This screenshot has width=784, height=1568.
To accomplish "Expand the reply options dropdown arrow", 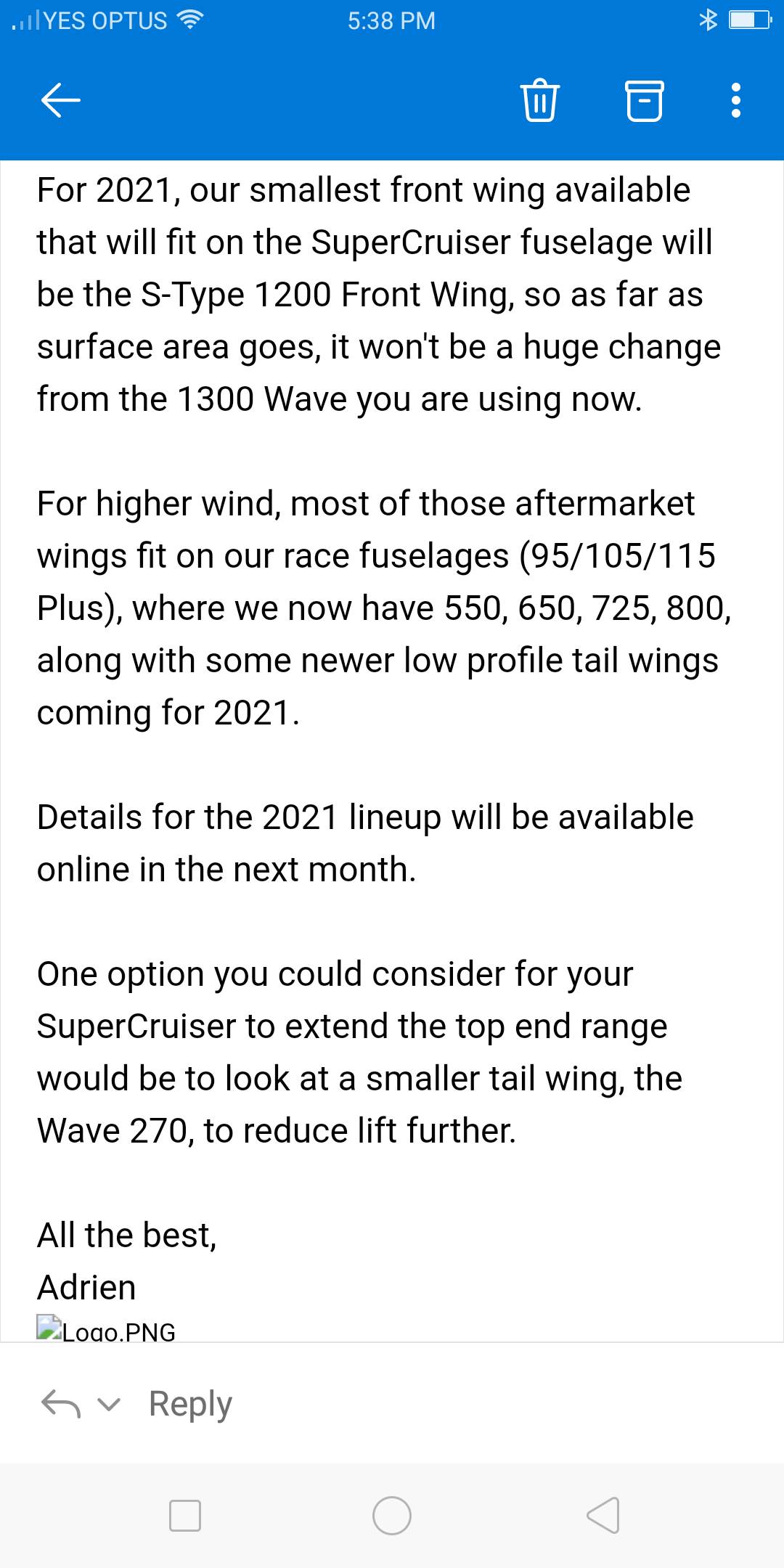I will coord(109,1404).
